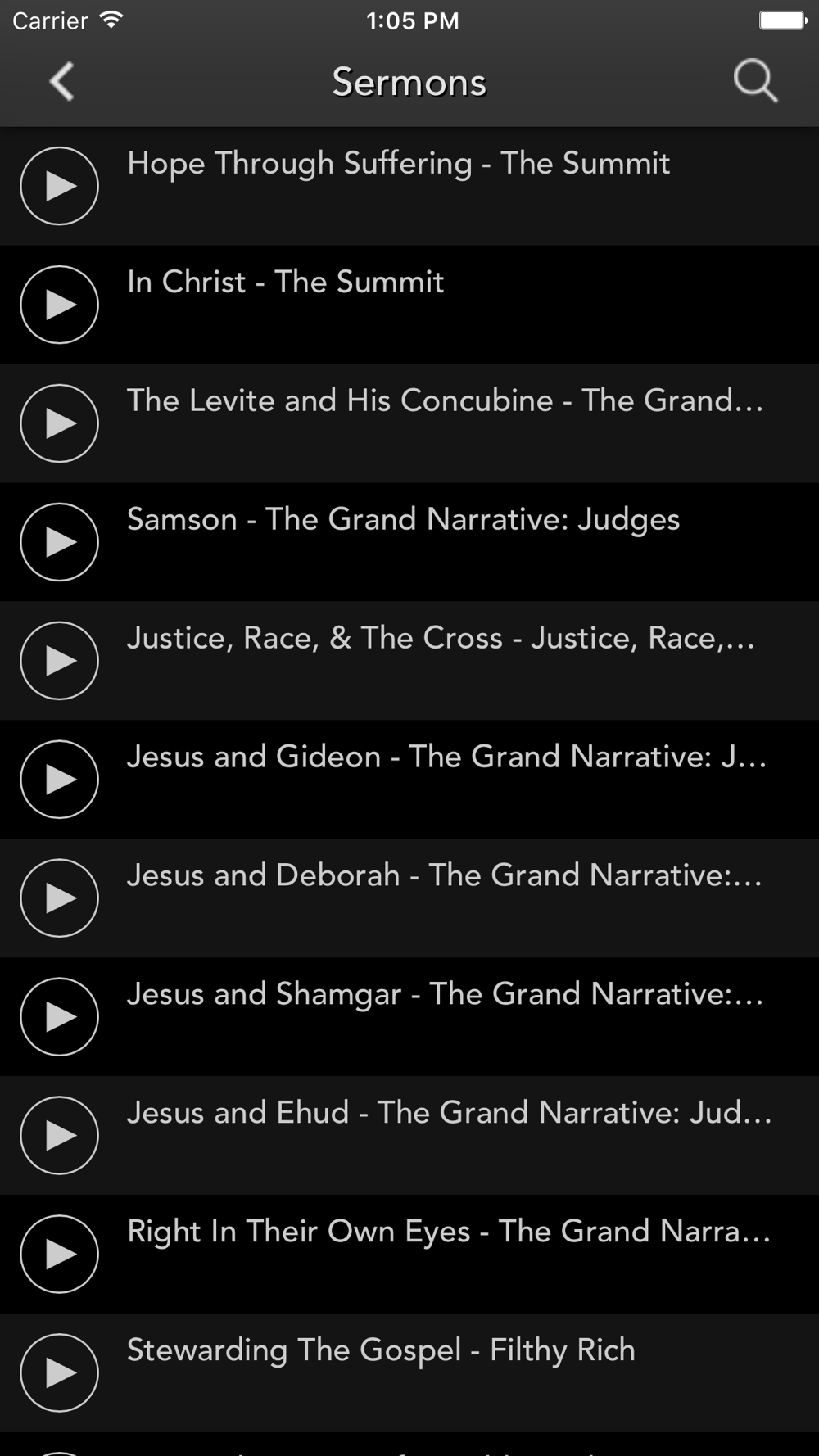Play Hope Through Suffering sermon
This screenshot has height=1456, width=819.
pyautogui.click(x=59, y=186)
